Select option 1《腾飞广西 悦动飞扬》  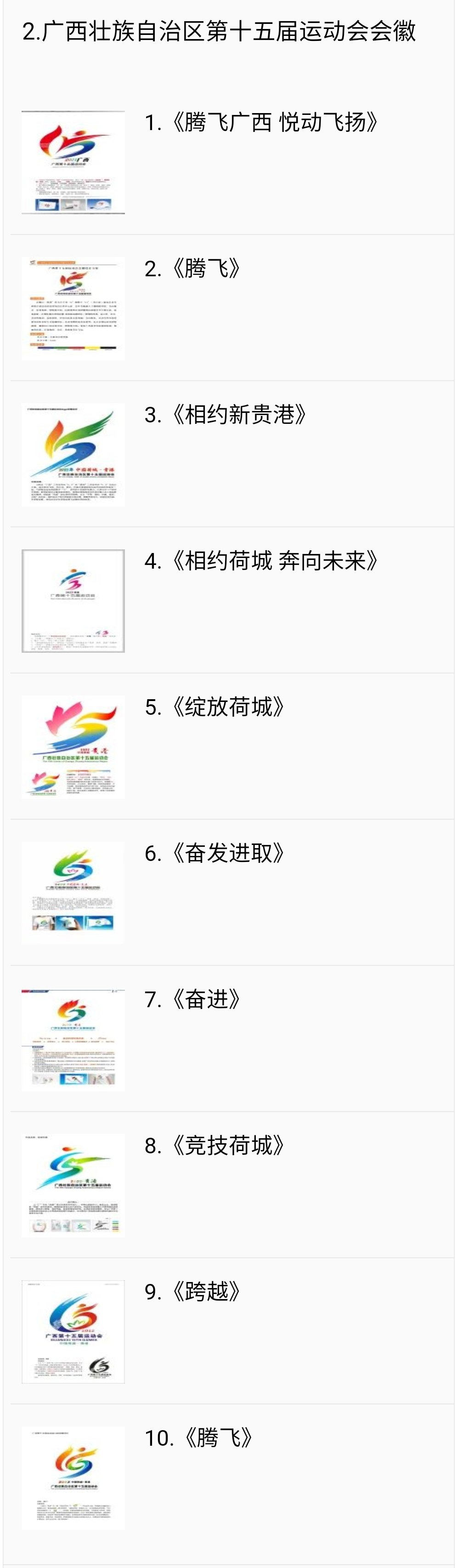262,123
